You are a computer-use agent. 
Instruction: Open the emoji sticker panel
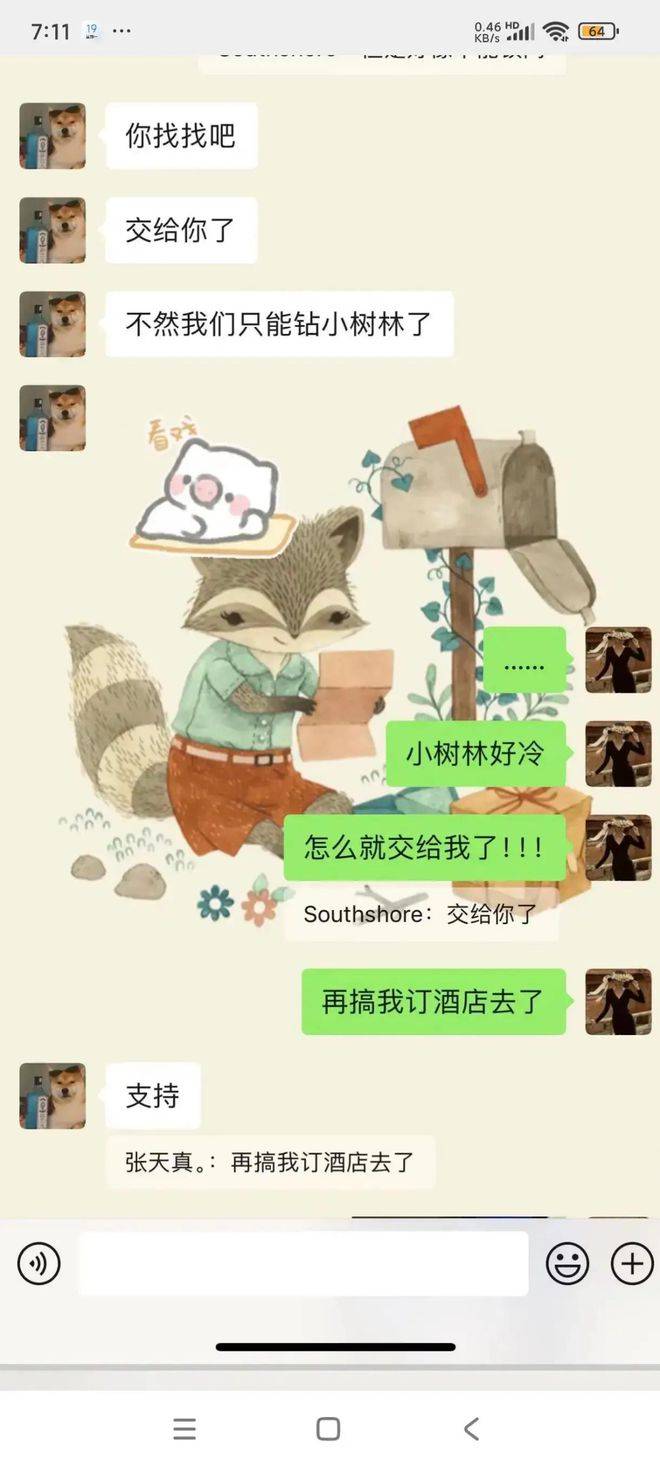(x=567, y=1264)
